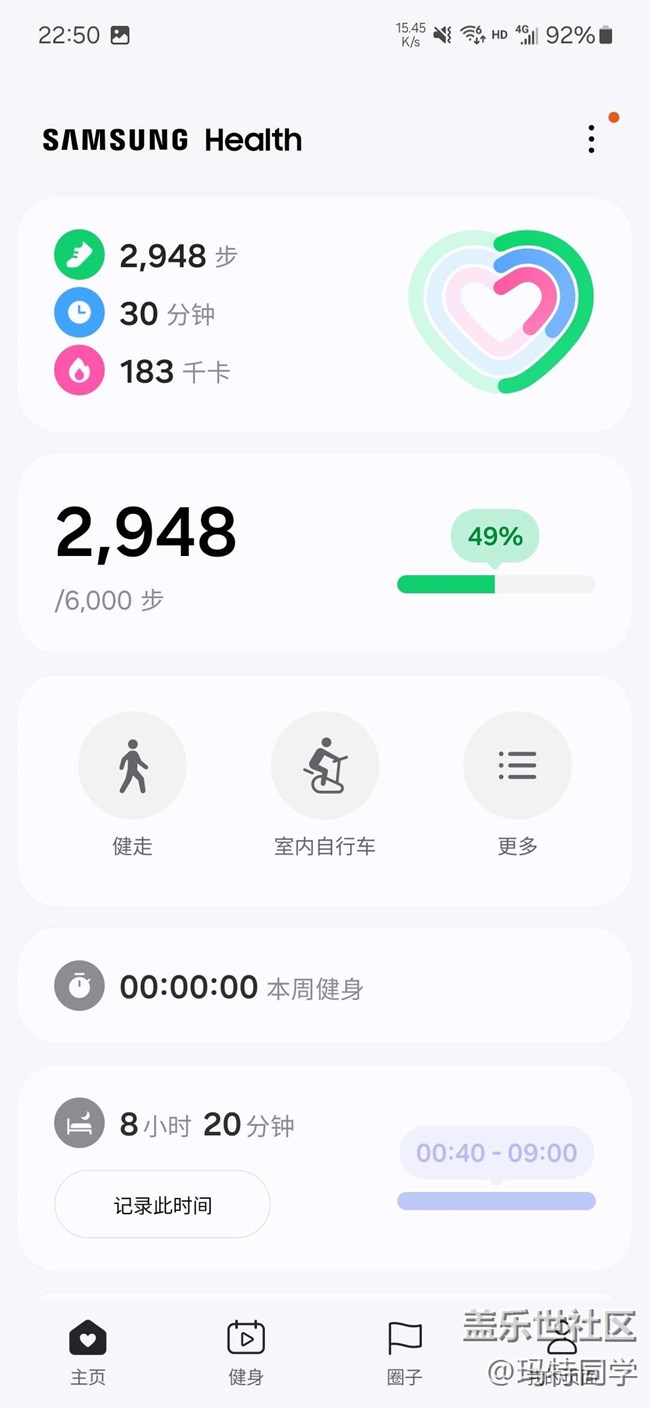This screenshot has width=650, height=1408.
Task: Open the 2,948 steps card
Action: click(x=324, y=554)
